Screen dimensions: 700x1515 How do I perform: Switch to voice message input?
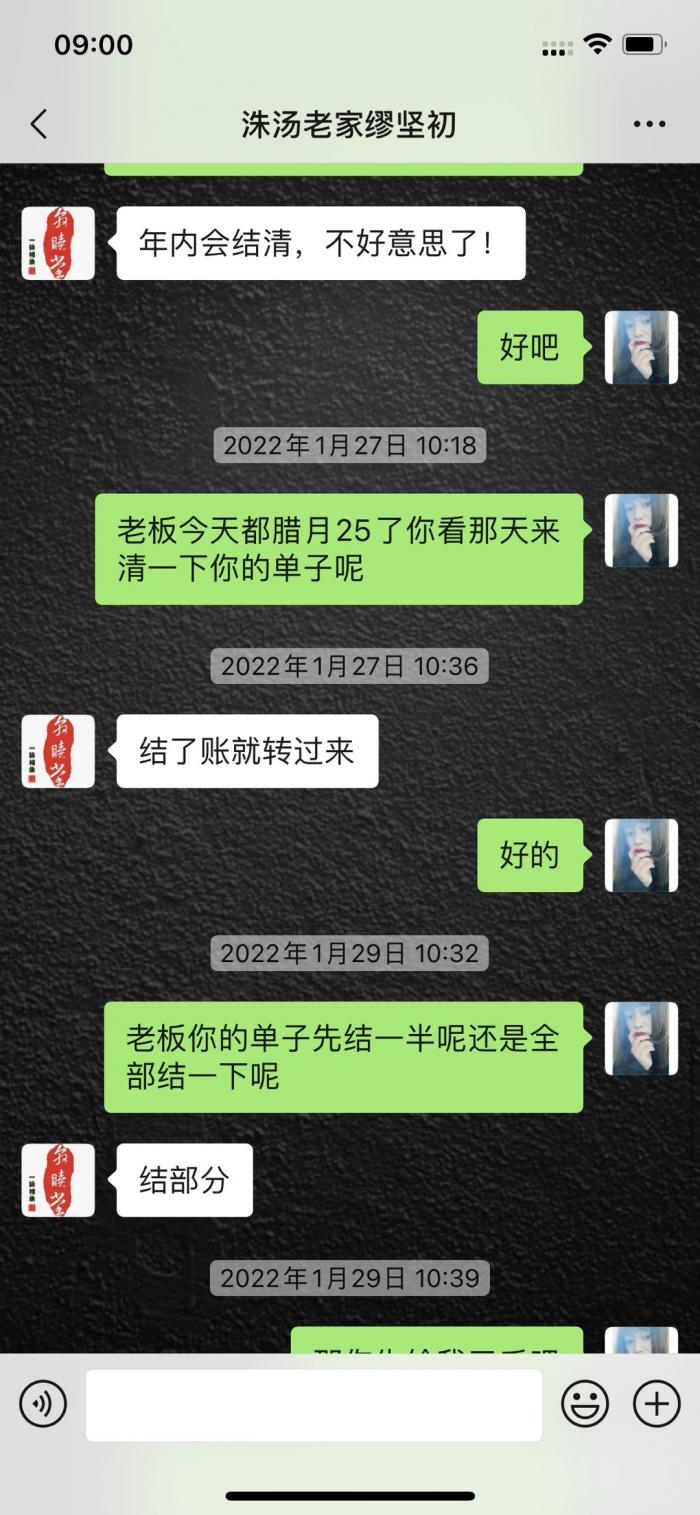pyautogui.click(x=43, y=1405)
